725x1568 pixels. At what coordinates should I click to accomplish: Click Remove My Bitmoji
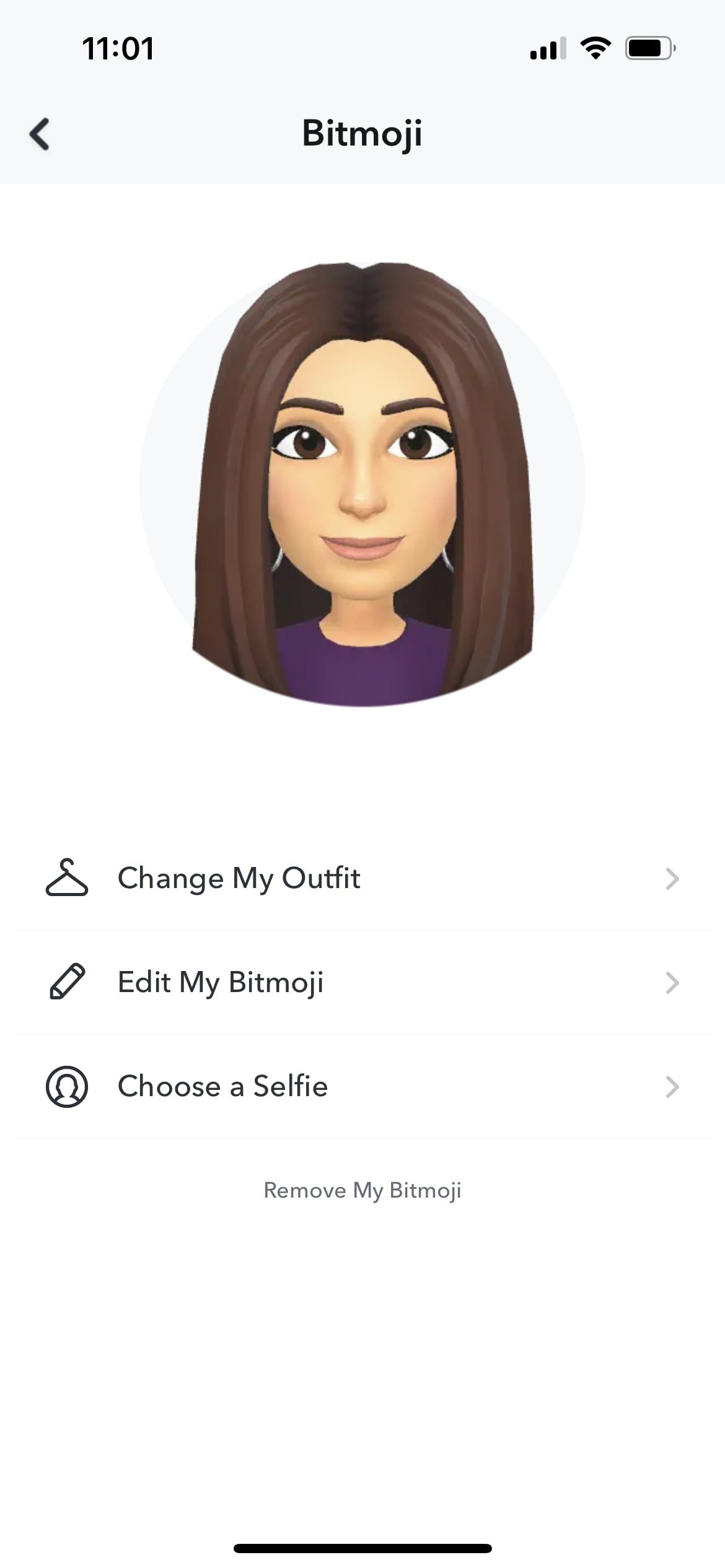click(362, 1189)
